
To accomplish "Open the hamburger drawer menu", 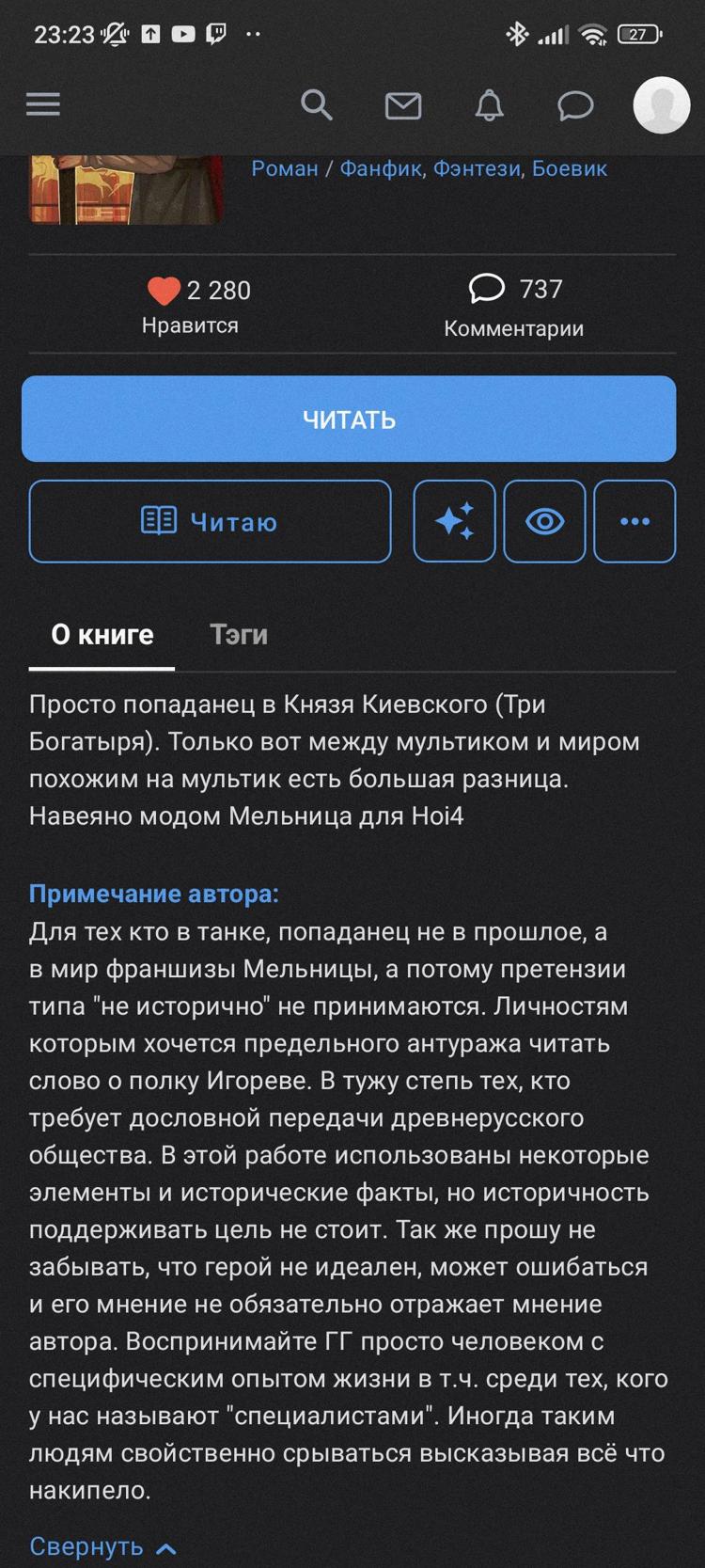I will click(42, 104).
